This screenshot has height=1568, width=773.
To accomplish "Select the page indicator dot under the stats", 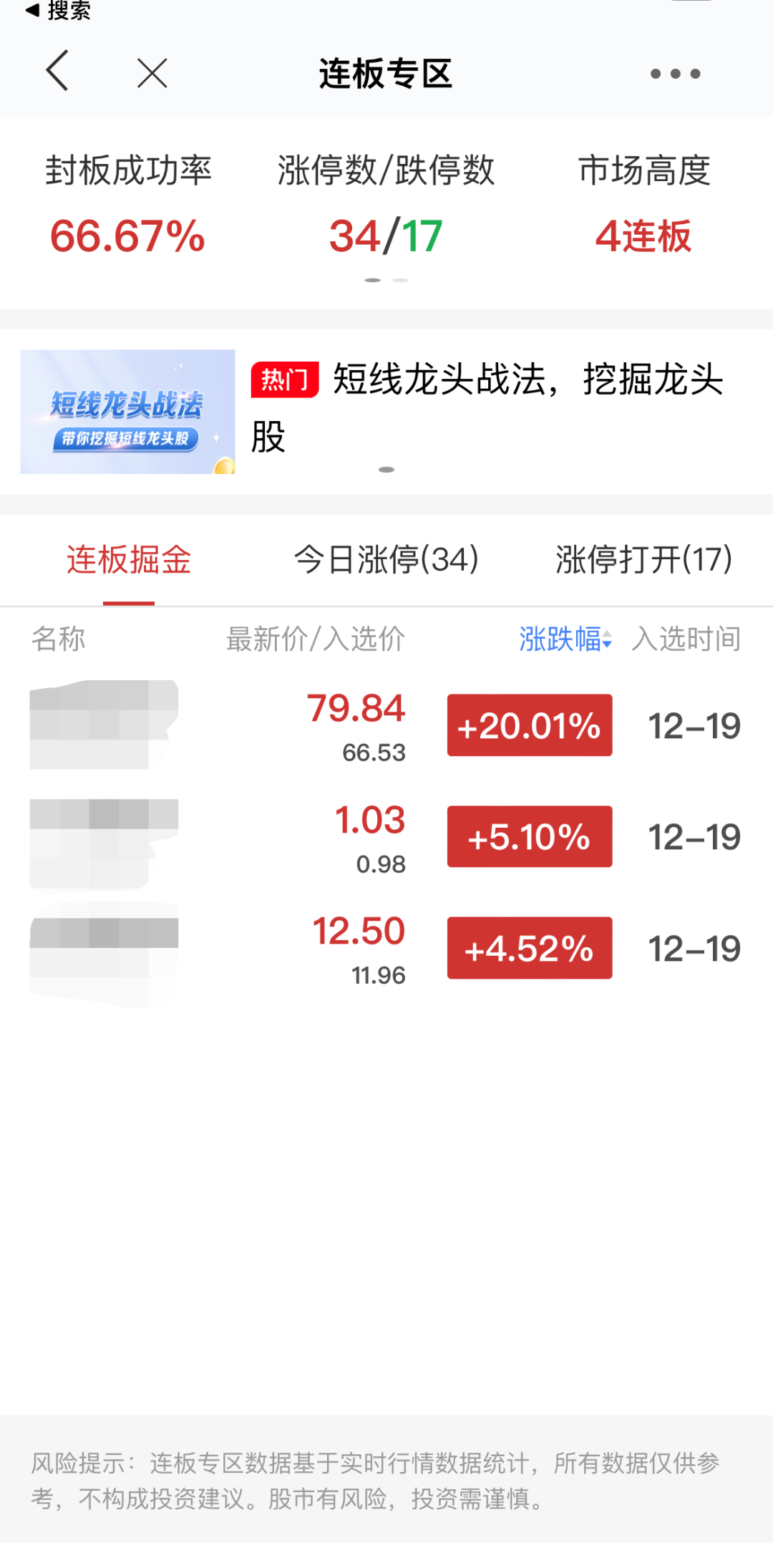I will [374, 281].
